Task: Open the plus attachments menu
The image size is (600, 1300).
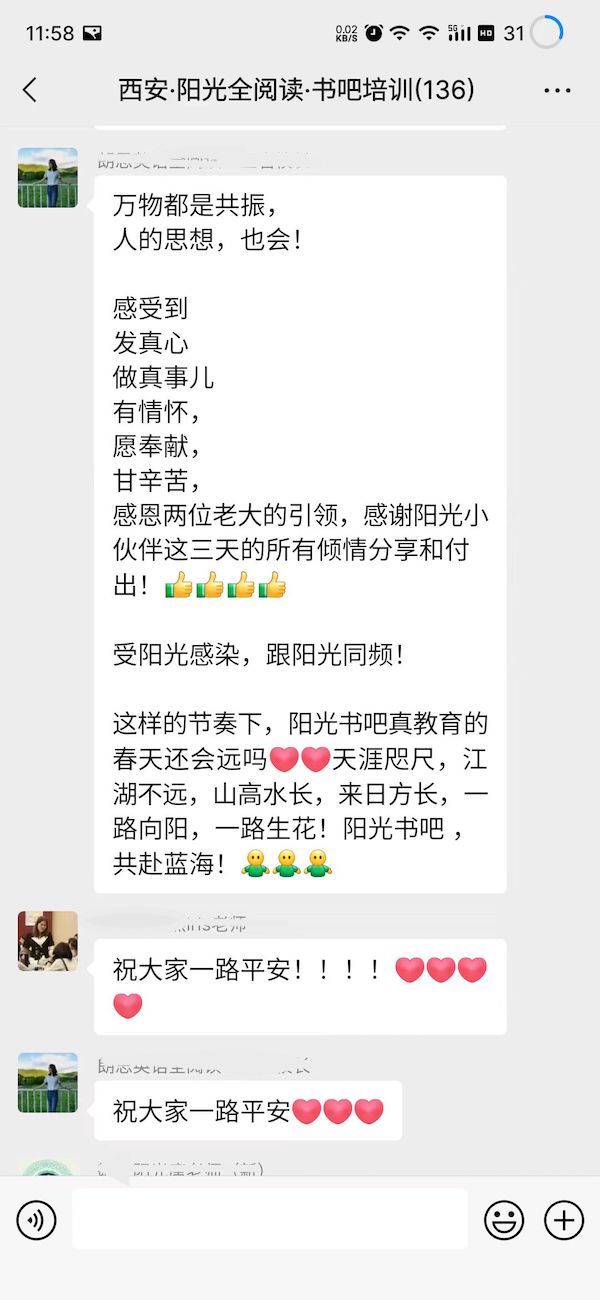Action: click(x=563, y=1219)
